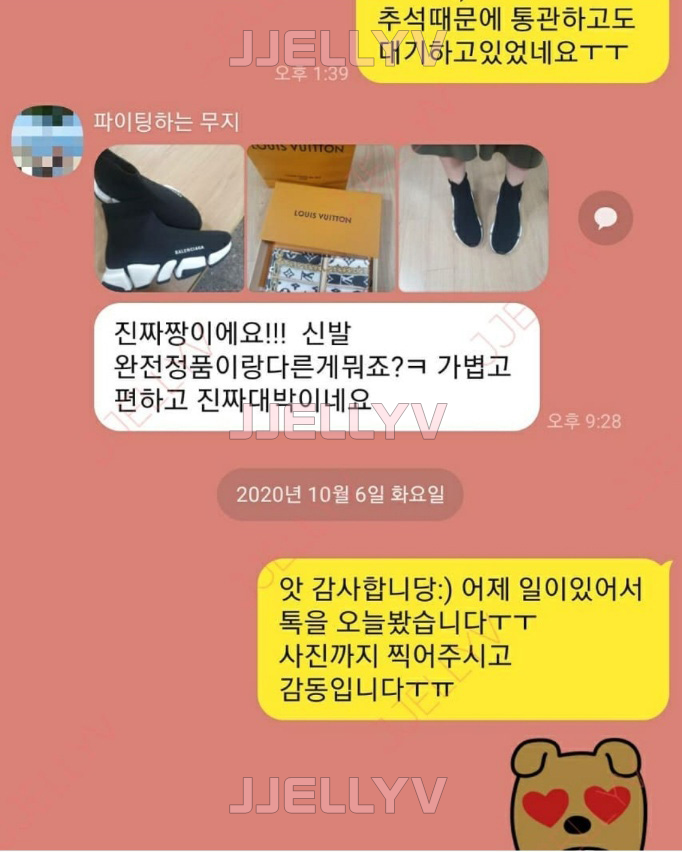Screen dimensions: 682x852
Task: Open the black sock sneaker photo
Action: pos(169,219)
